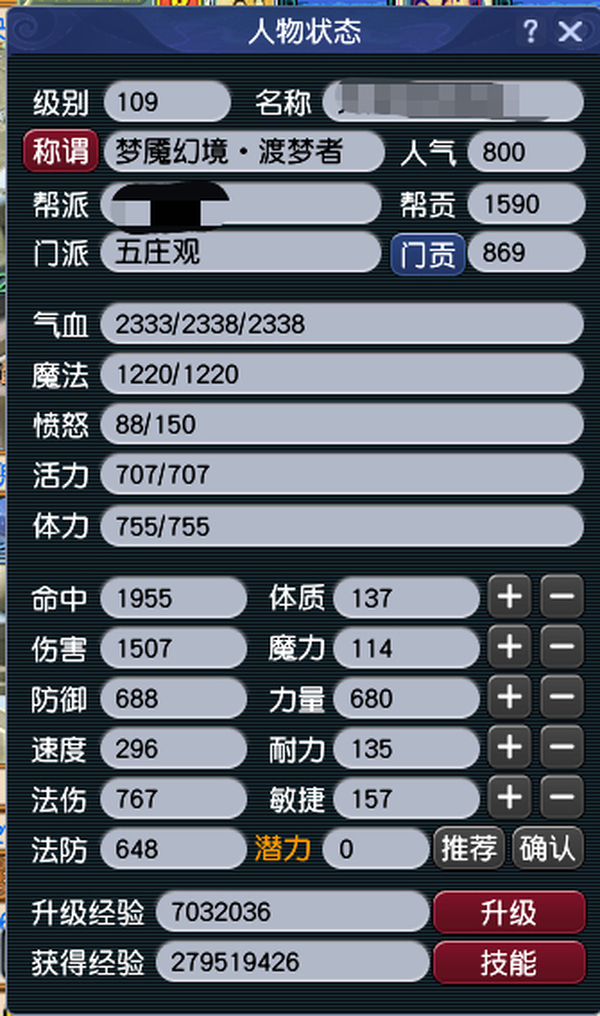The height and width of the screenshot is (1016, 600).
Task: Tap the 推荐 allocation button
Action: (x=470, y=849)
